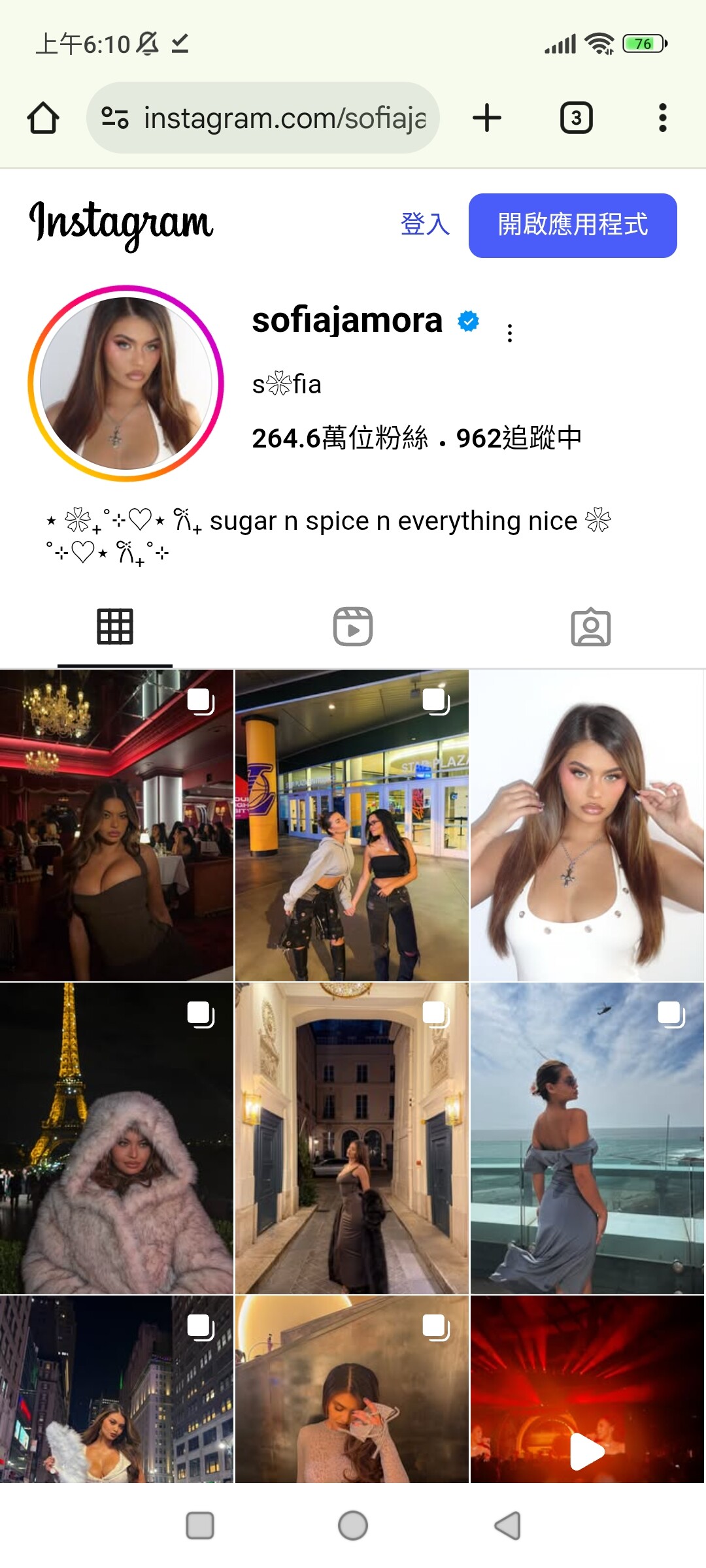Image resolution: width=706 pixels, height=1568 pixels.
Task: Open the red restaurant chandelier post
Action: click(x=116, y=825)
